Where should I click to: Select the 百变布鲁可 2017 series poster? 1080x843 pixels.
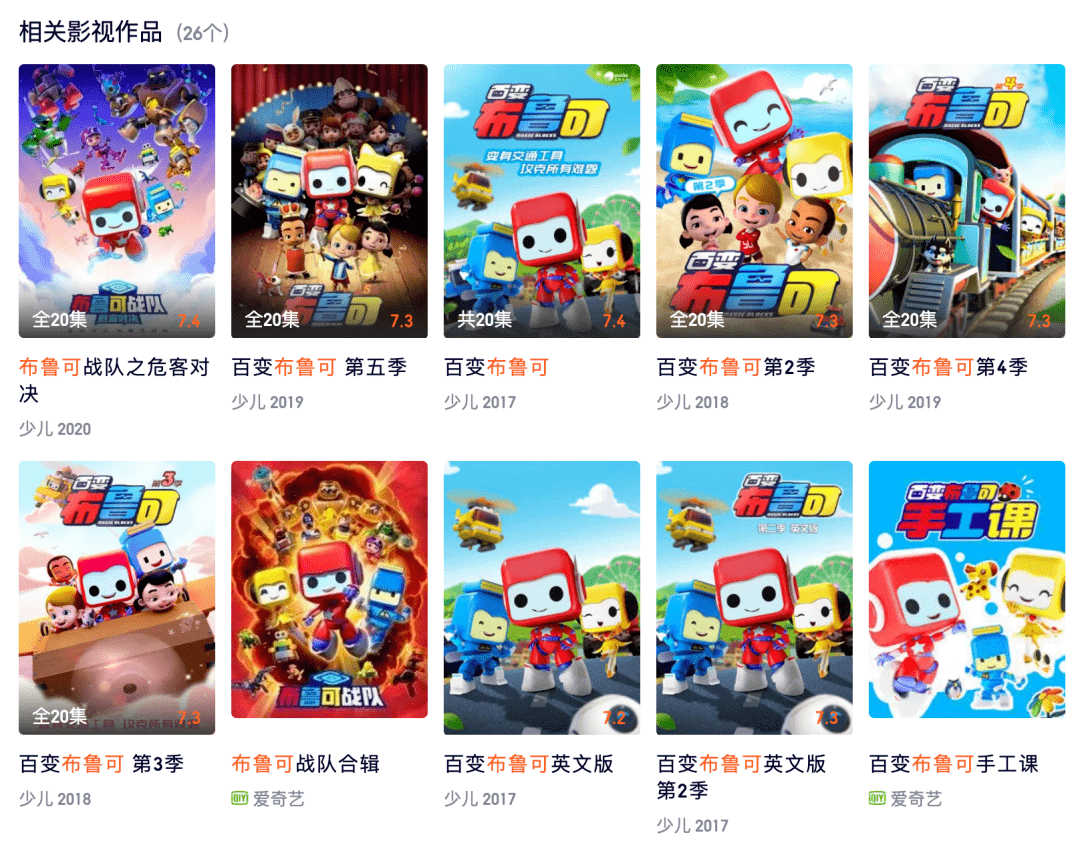click(541, 200)
